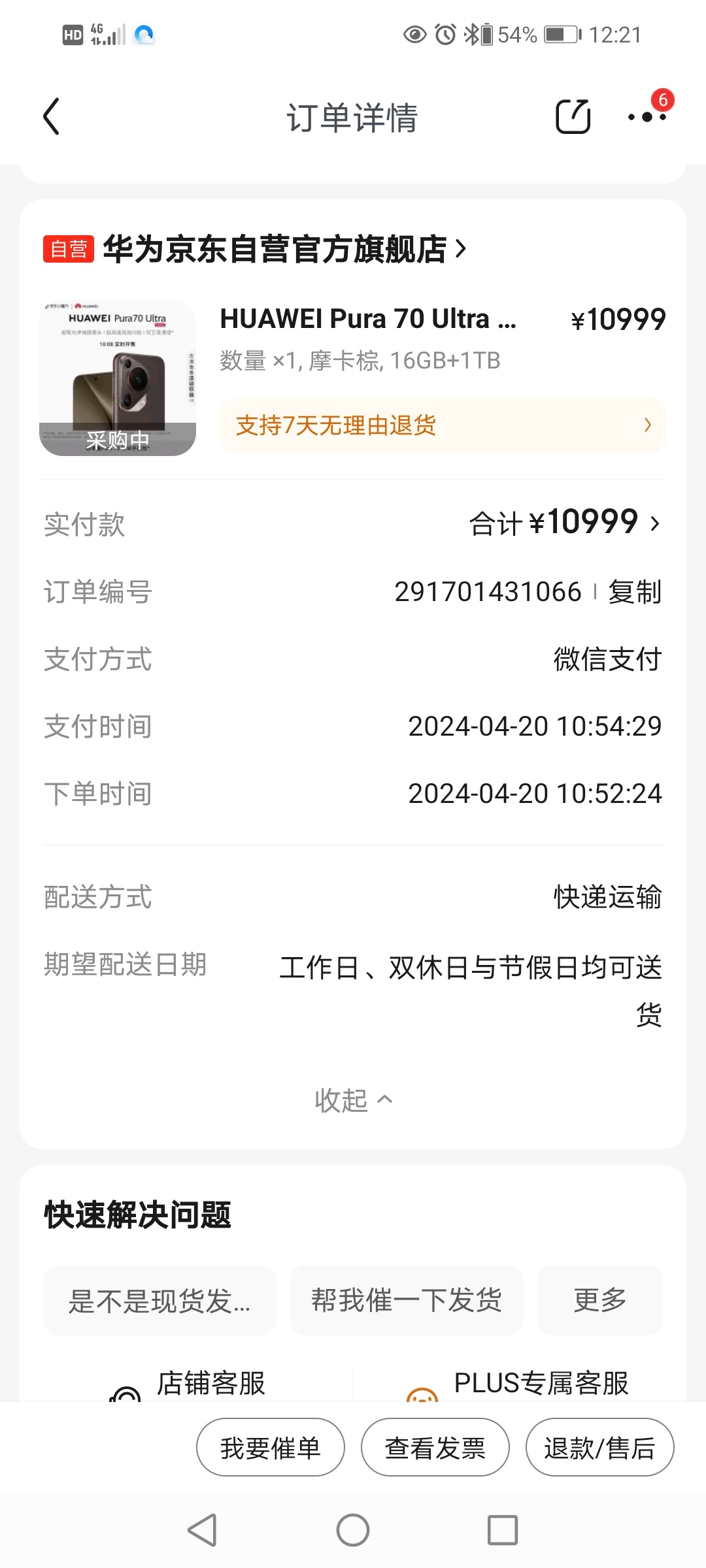Screen dimensions: 706x1568
Task: Select 帮我催一下发货 quick question
Action: tap(406, 1300)
